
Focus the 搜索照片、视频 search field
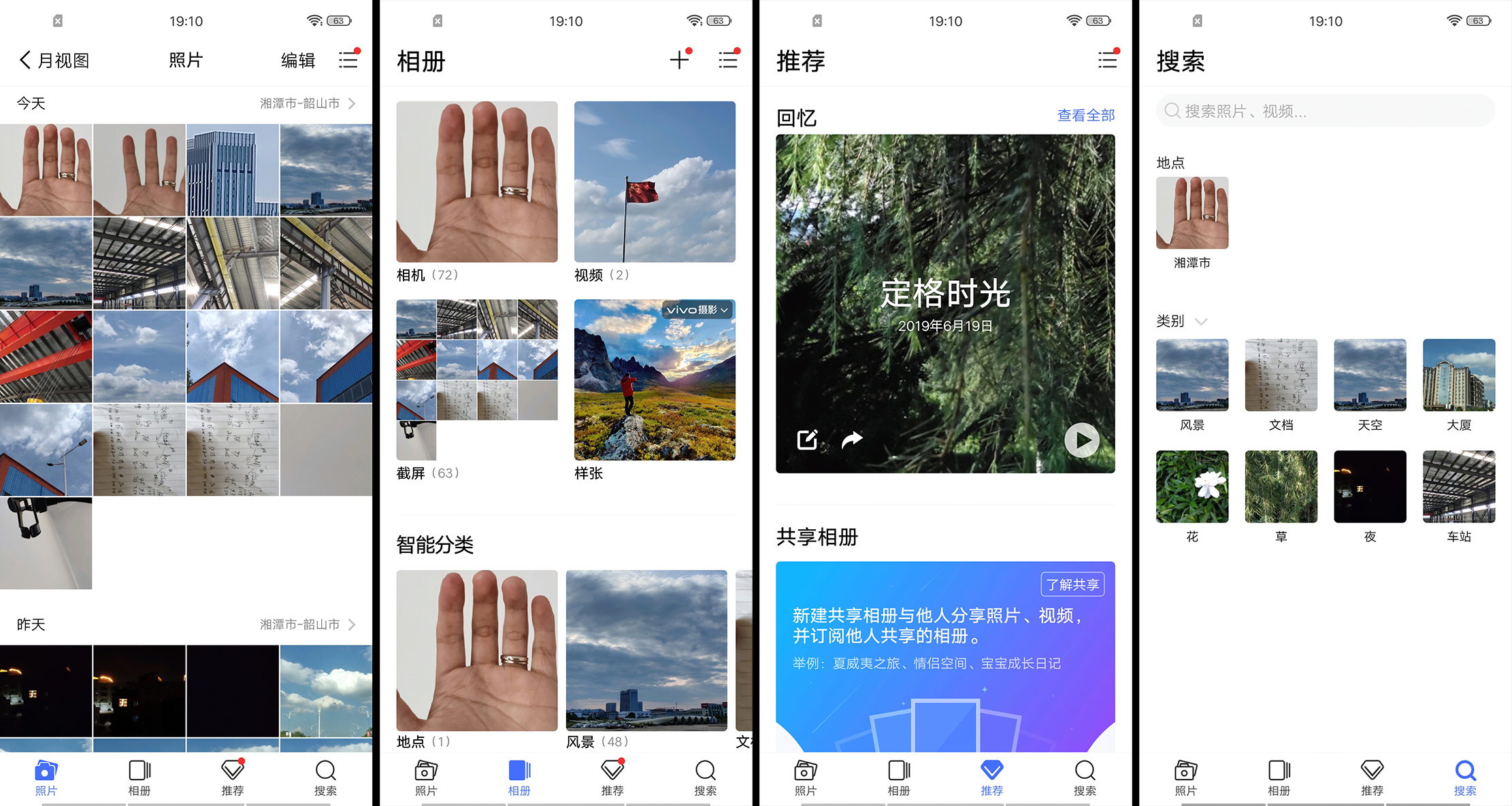tap(1325, 111)
